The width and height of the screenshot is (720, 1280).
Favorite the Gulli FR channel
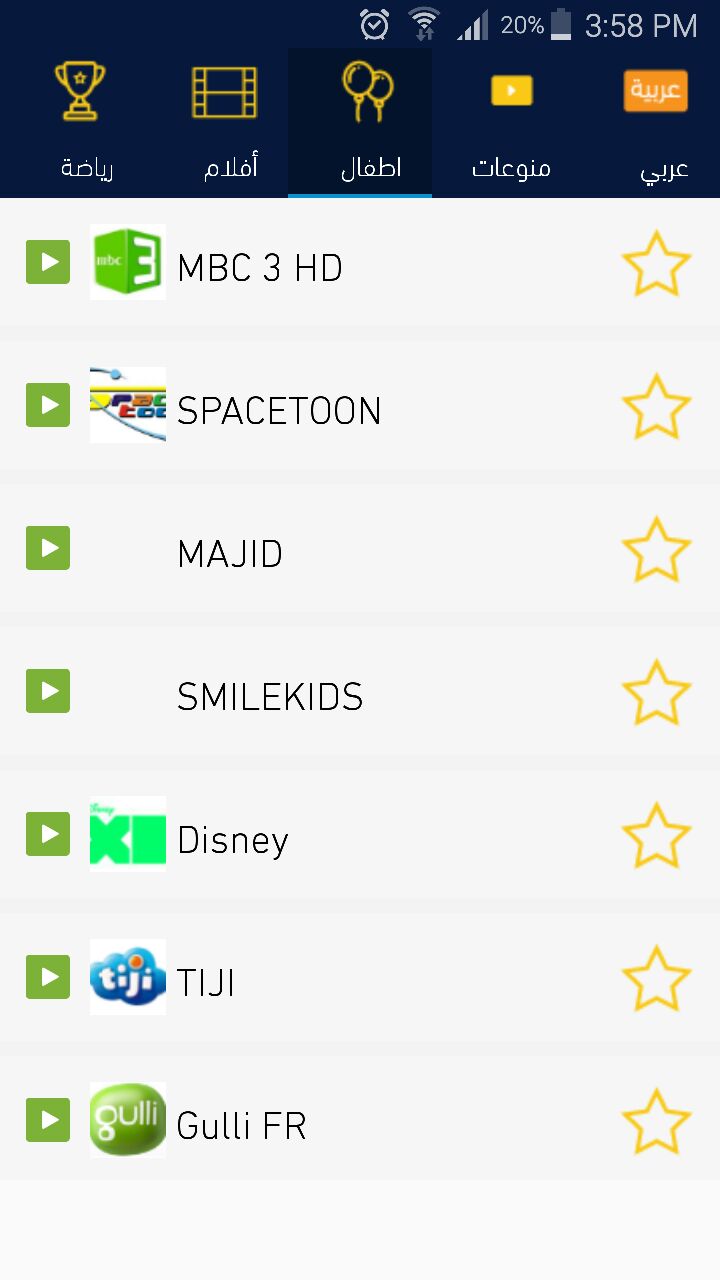pos(656,1122)
